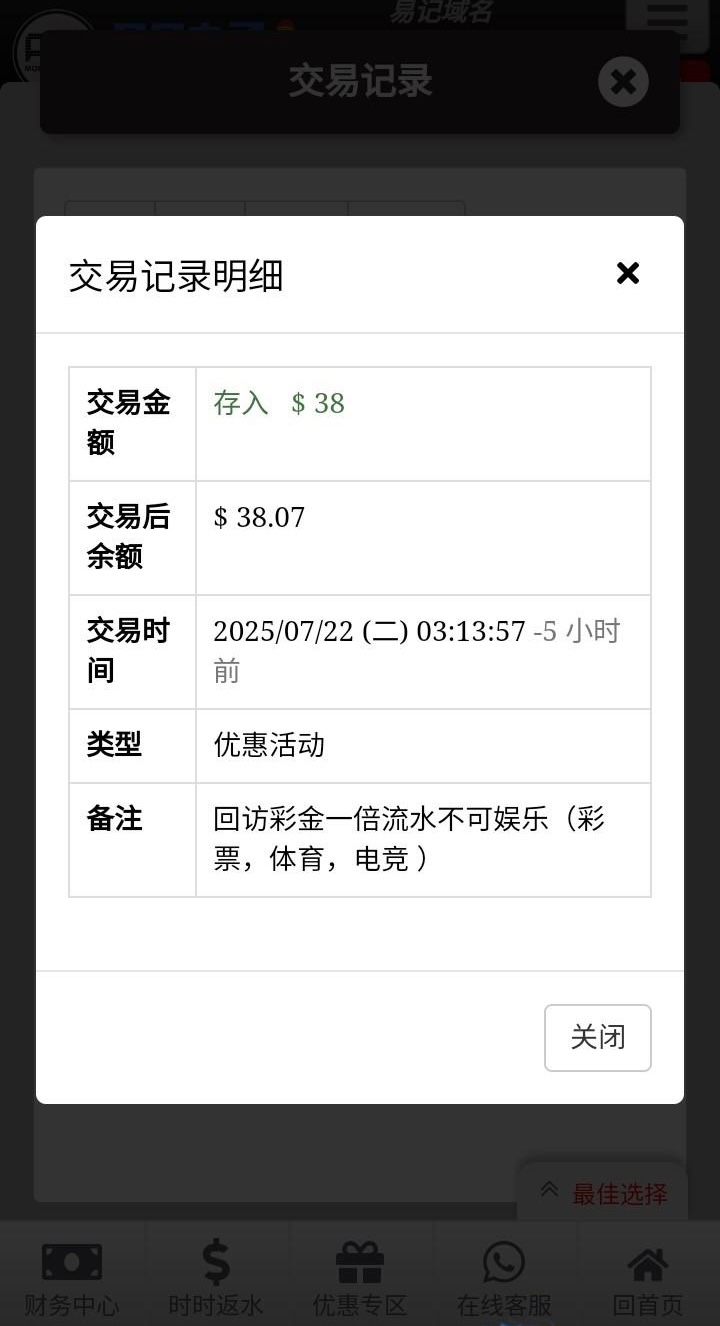Go to 优惠专区 tab

(x=360, y=1277)
